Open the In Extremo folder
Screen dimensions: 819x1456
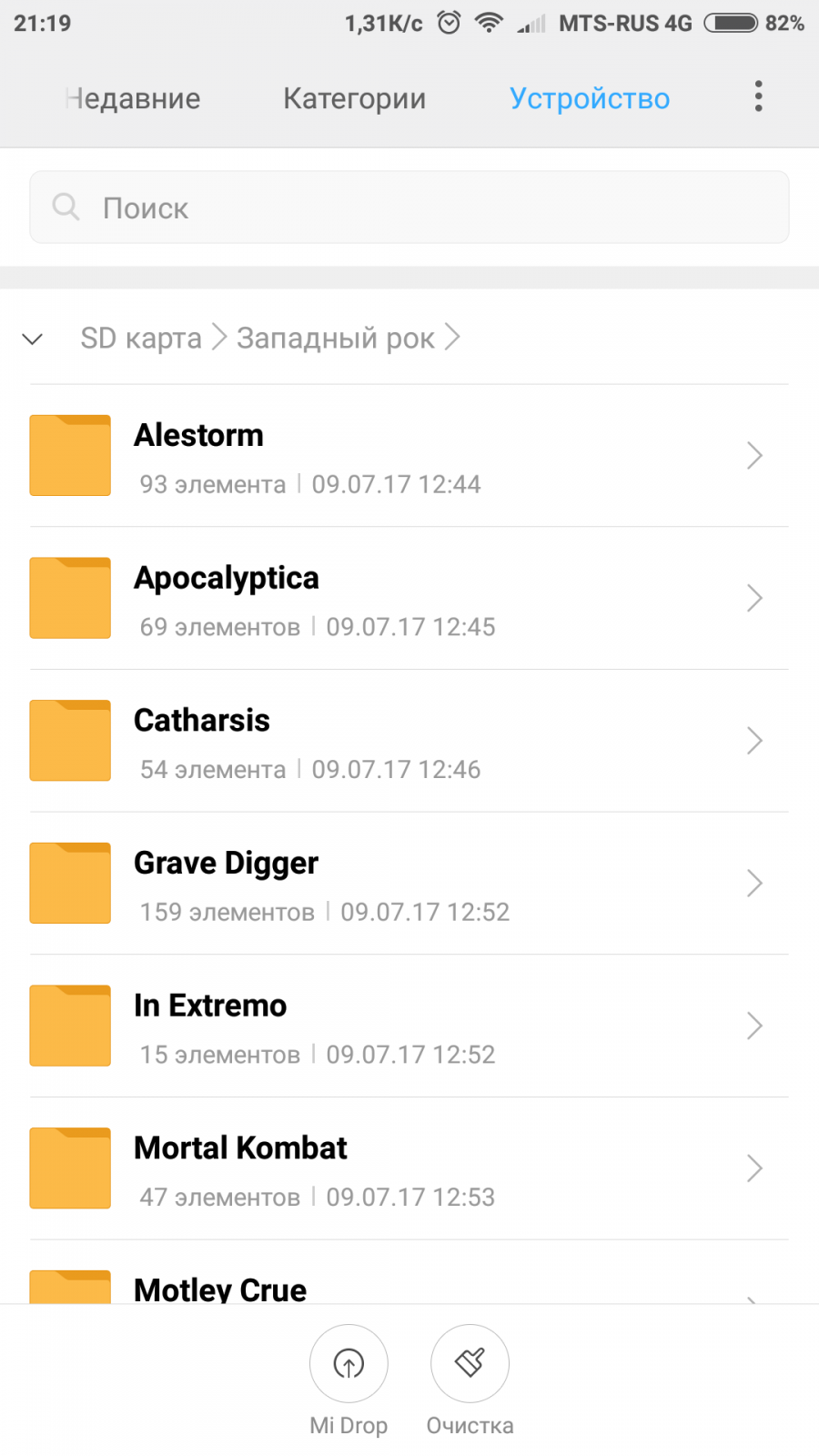[x=409, y=1026]
